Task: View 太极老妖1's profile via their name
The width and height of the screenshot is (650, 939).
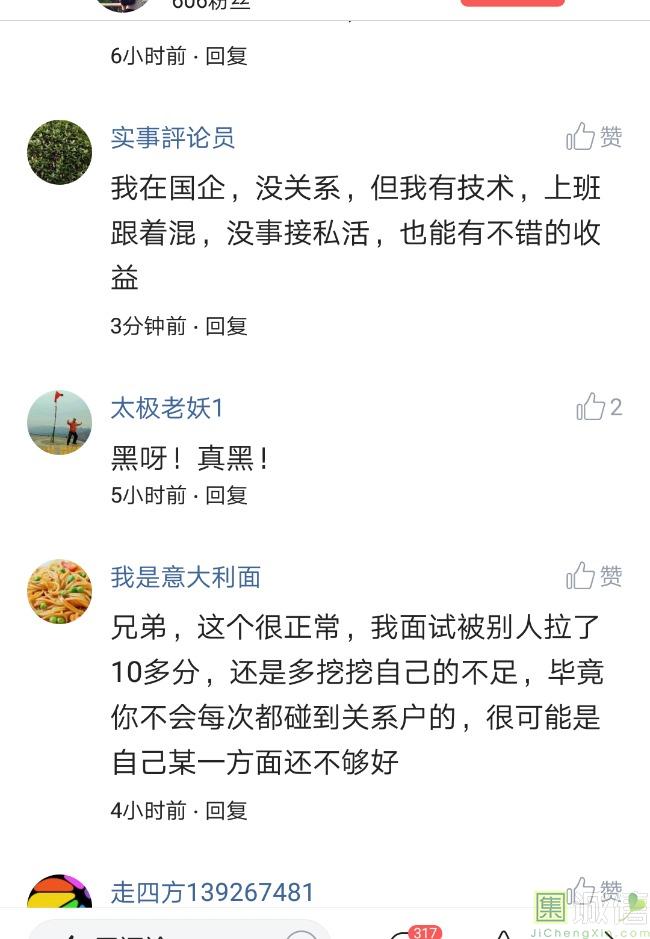Action: [167, 408]
